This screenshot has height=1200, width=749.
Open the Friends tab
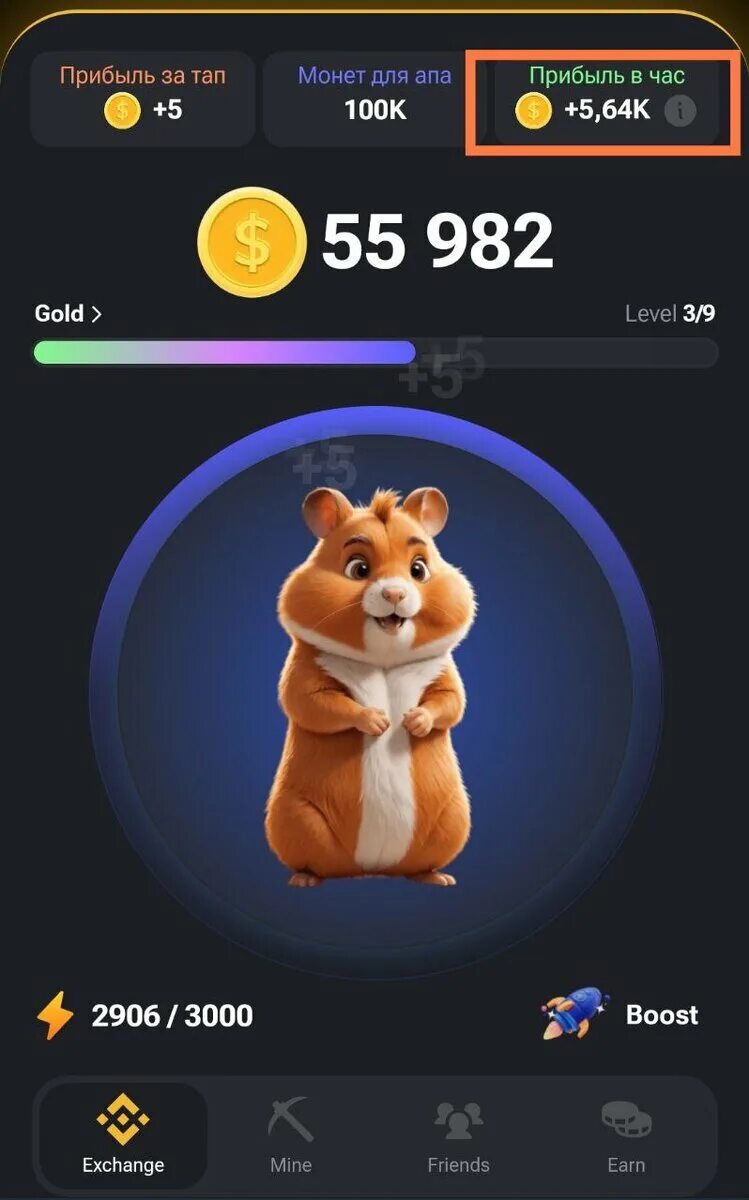pos(458,1135)
